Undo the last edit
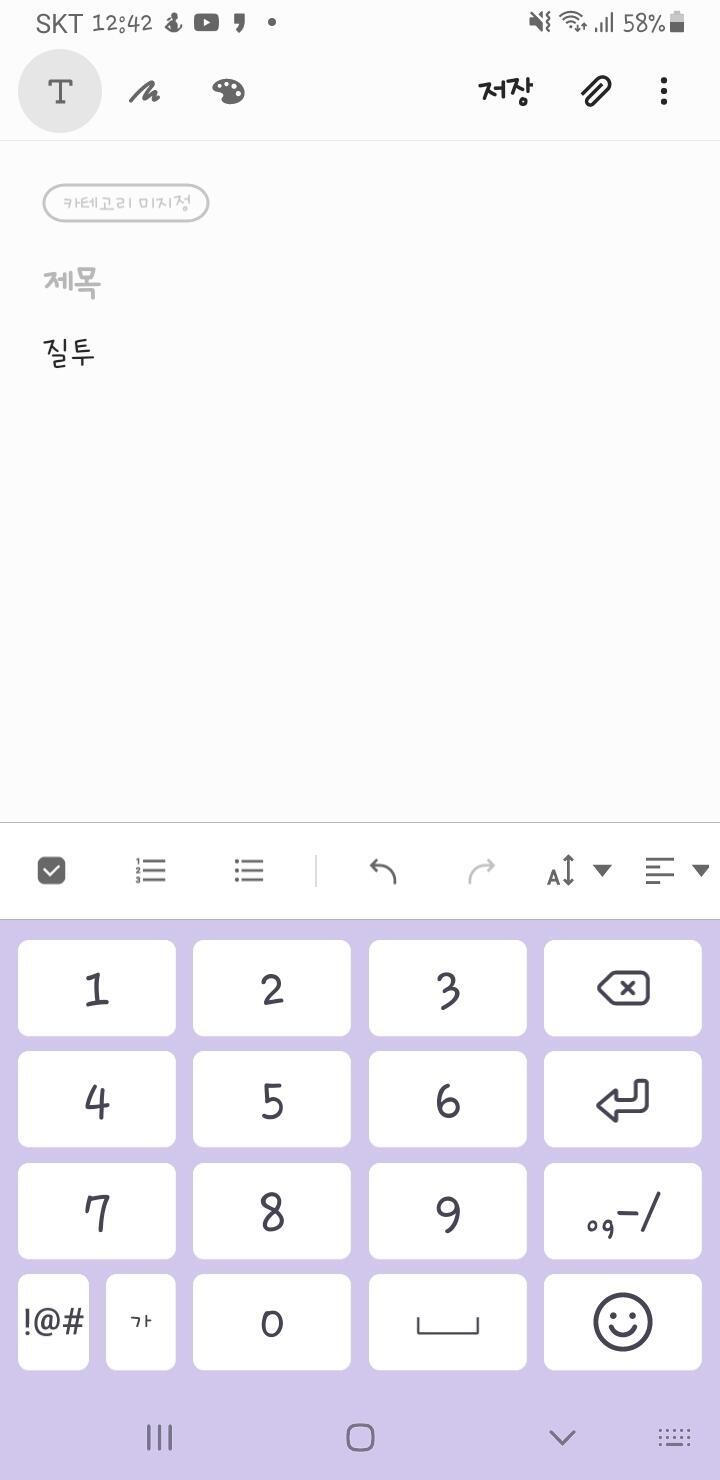 coord(383,871)
